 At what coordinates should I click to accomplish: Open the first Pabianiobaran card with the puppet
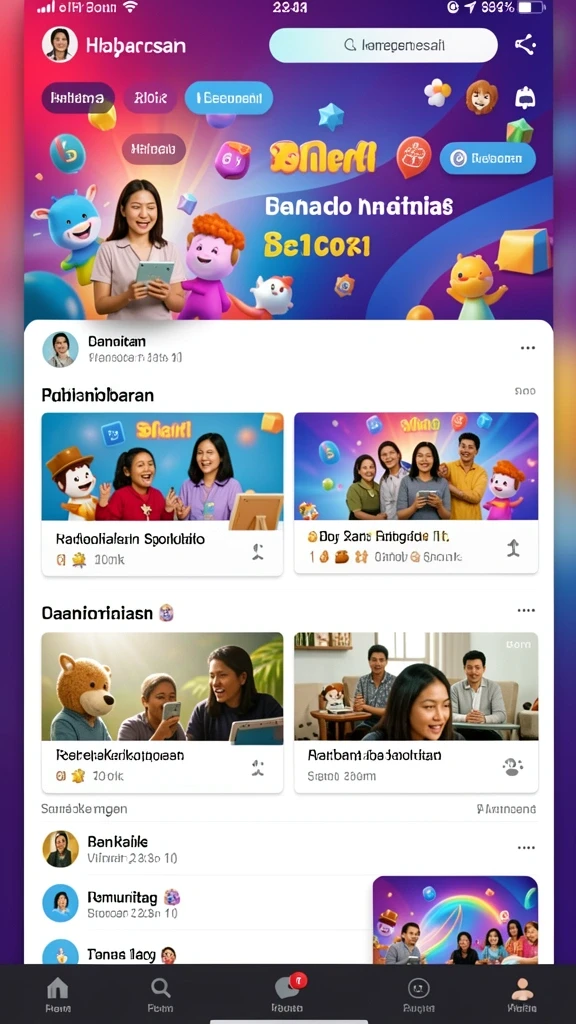point(162,494)
